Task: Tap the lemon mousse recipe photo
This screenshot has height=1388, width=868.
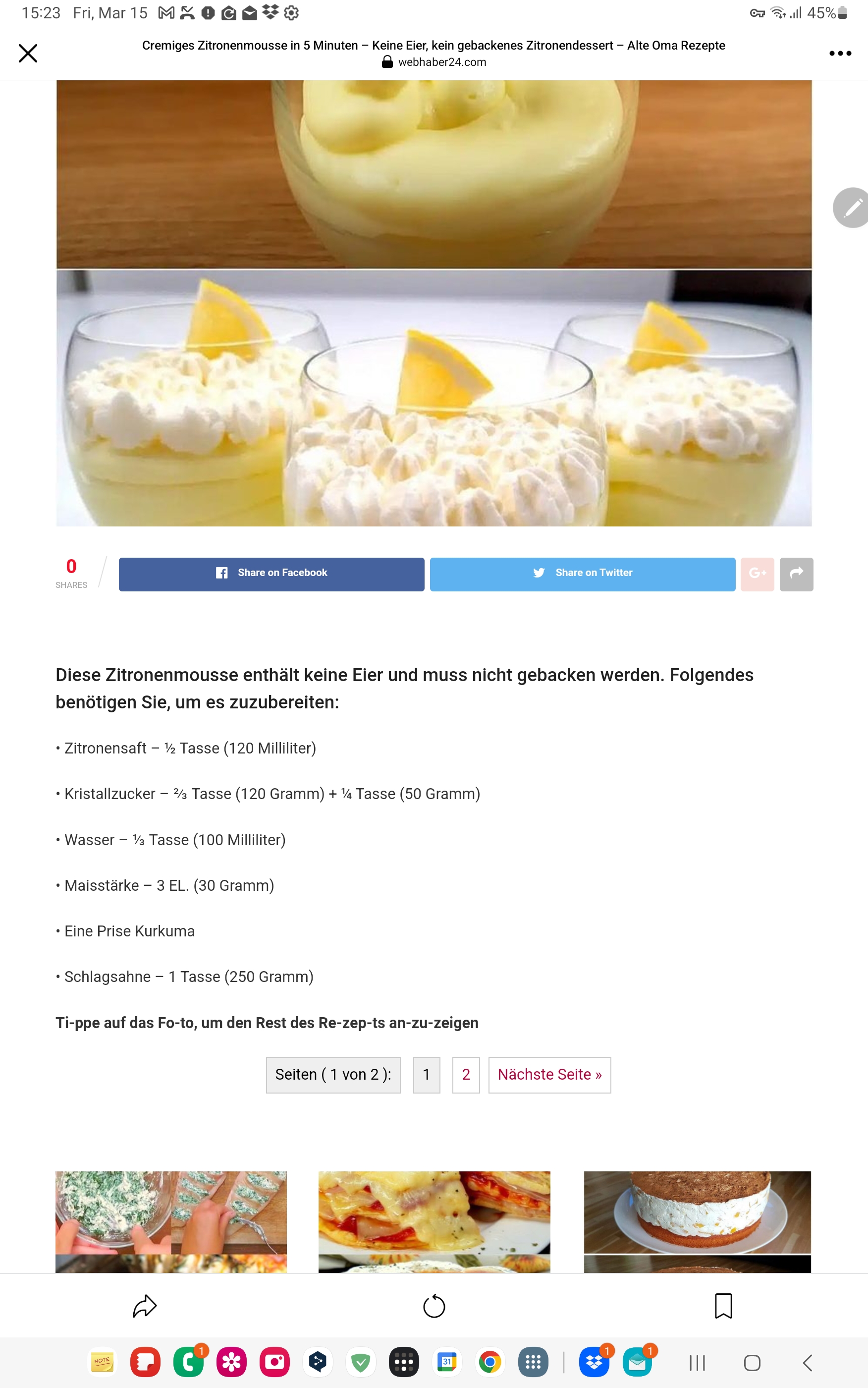Action: click(x=434, y=345)
